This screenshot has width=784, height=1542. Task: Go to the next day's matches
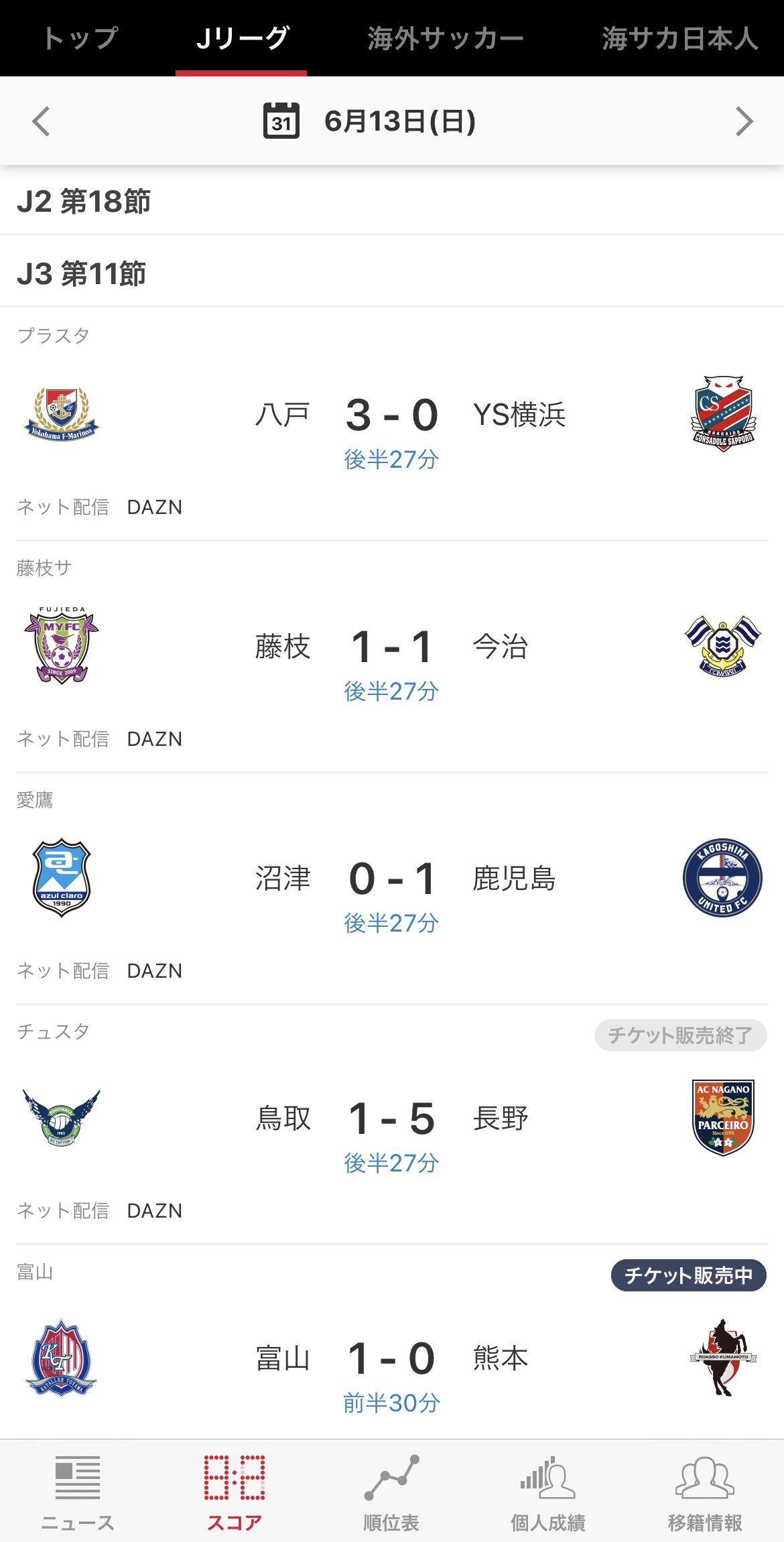point(743,121)
